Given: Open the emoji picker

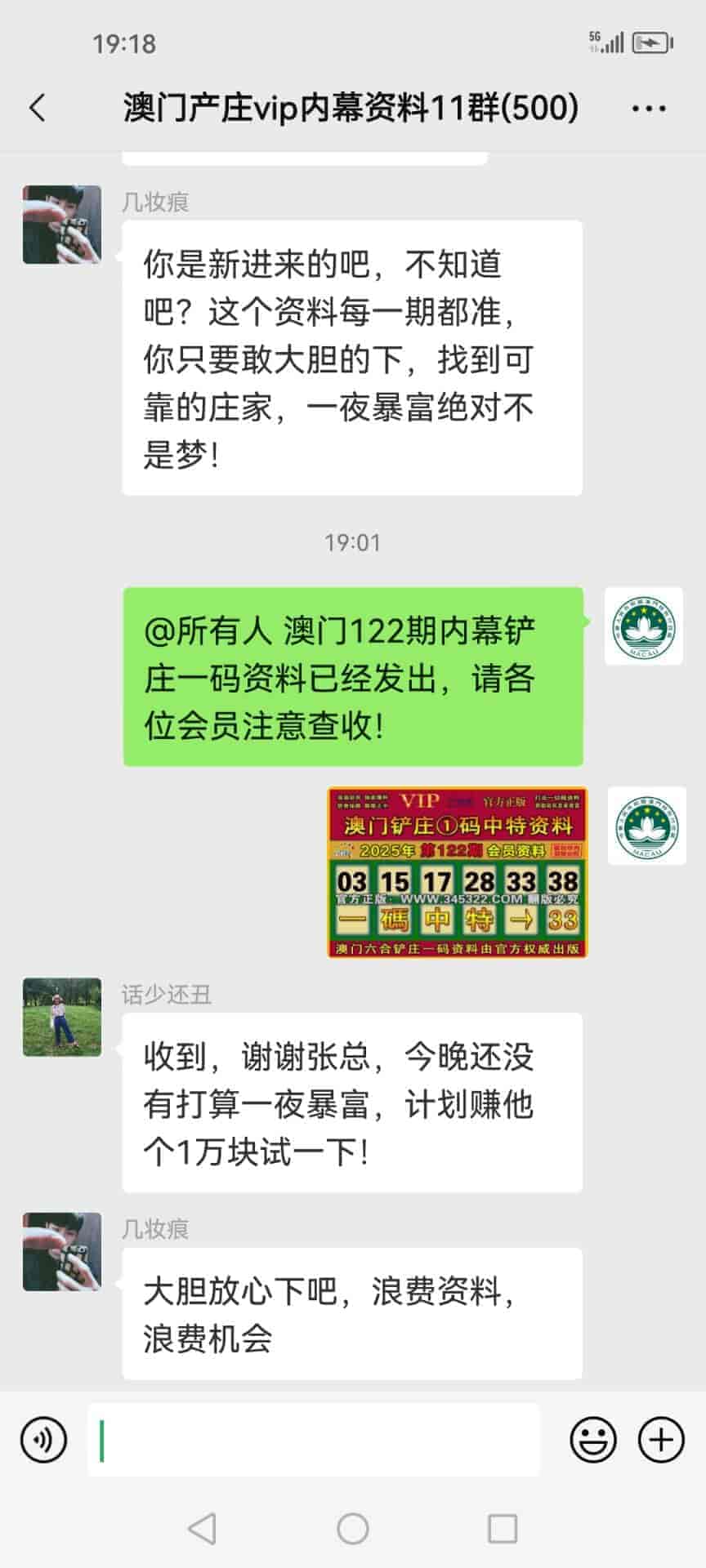Looking at the screenshot, I should (592, 1440).
